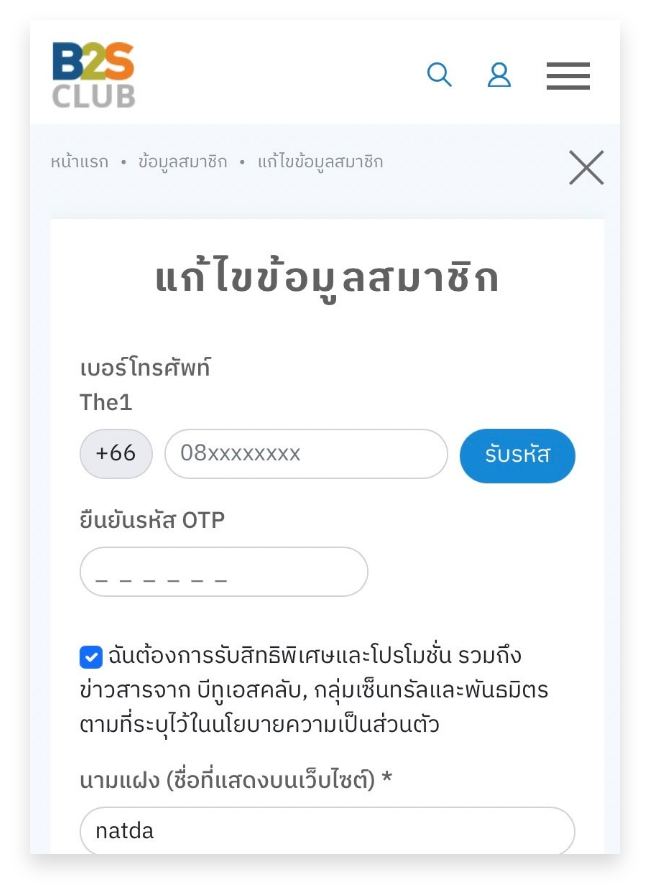This screenshot has width=650, height=894.
Task: Open ข้อมูลสมาชิก breadcrumb link
Action: click(183, 162)
